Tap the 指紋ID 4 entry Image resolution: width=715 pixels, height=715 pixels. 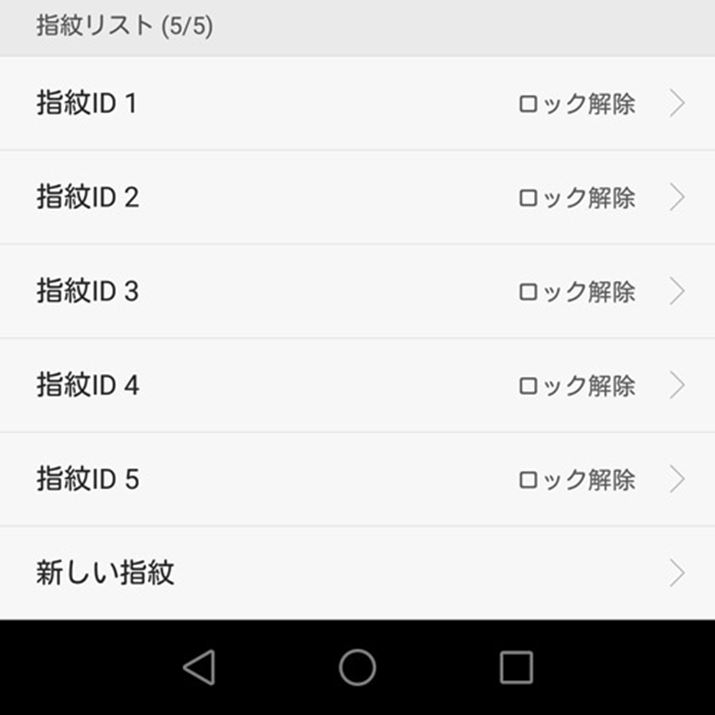pos(357,385)
